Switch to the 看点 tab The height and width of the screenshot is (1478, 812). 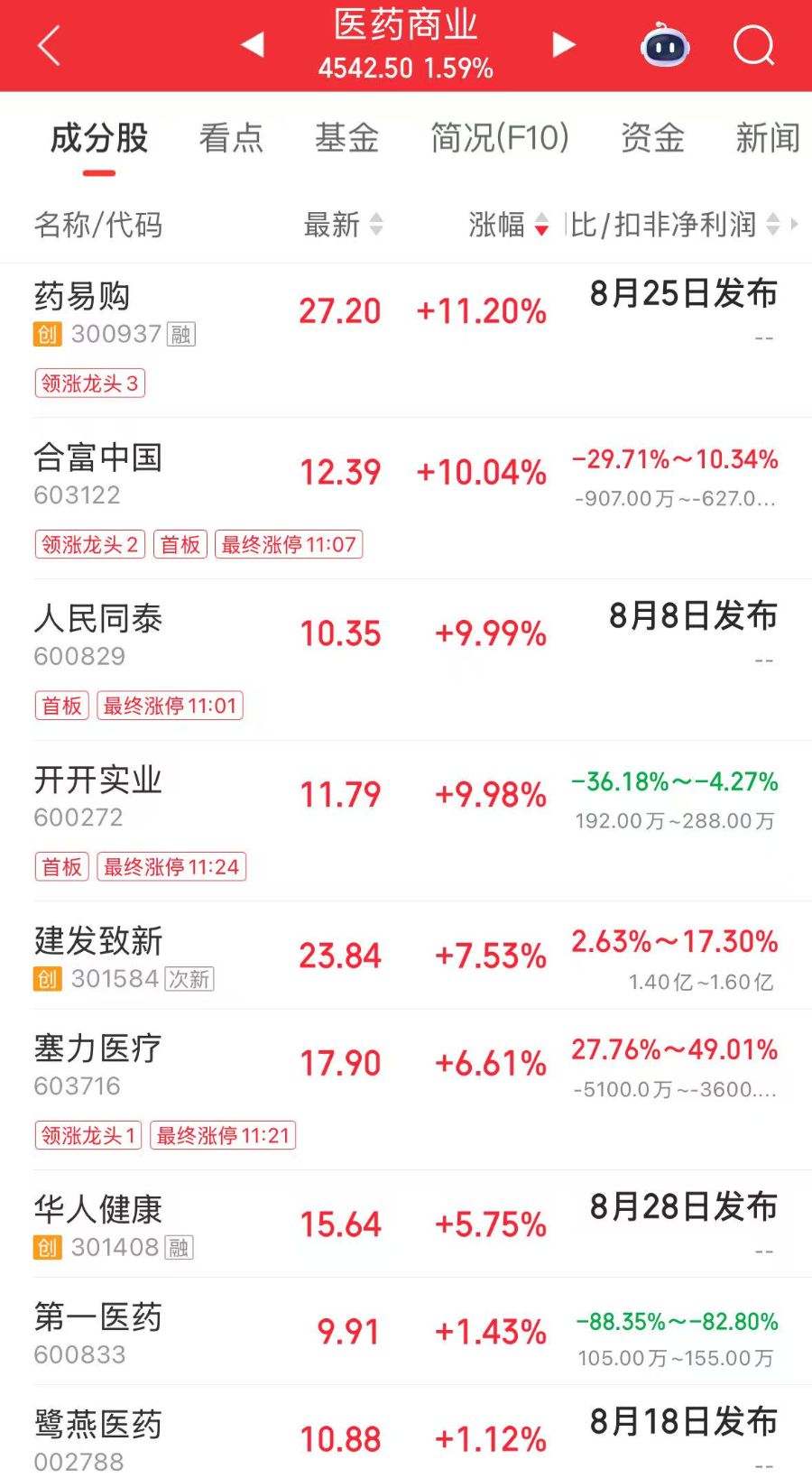[x=231, y=138]
